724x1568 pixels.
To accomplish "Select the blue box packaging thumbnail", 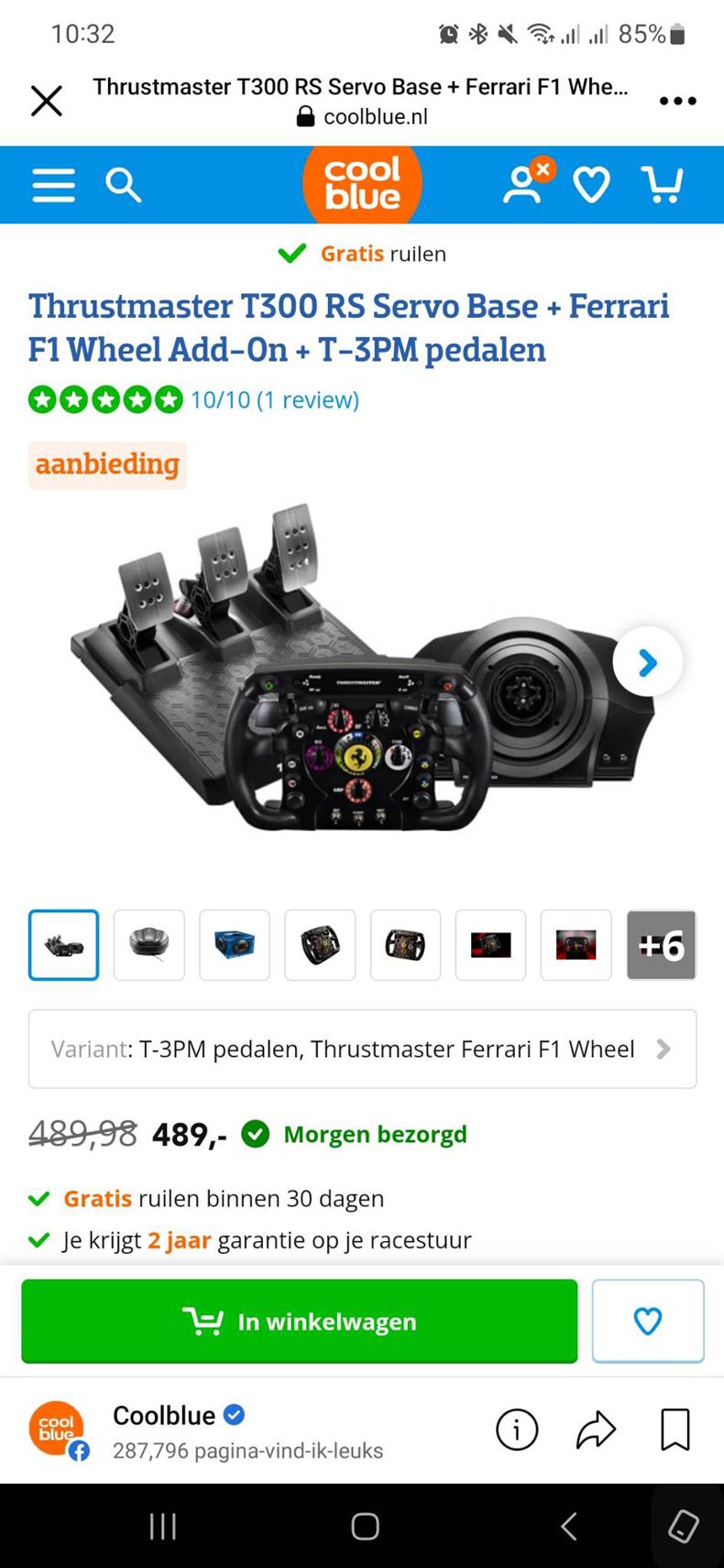I will (x=235, y=945).
